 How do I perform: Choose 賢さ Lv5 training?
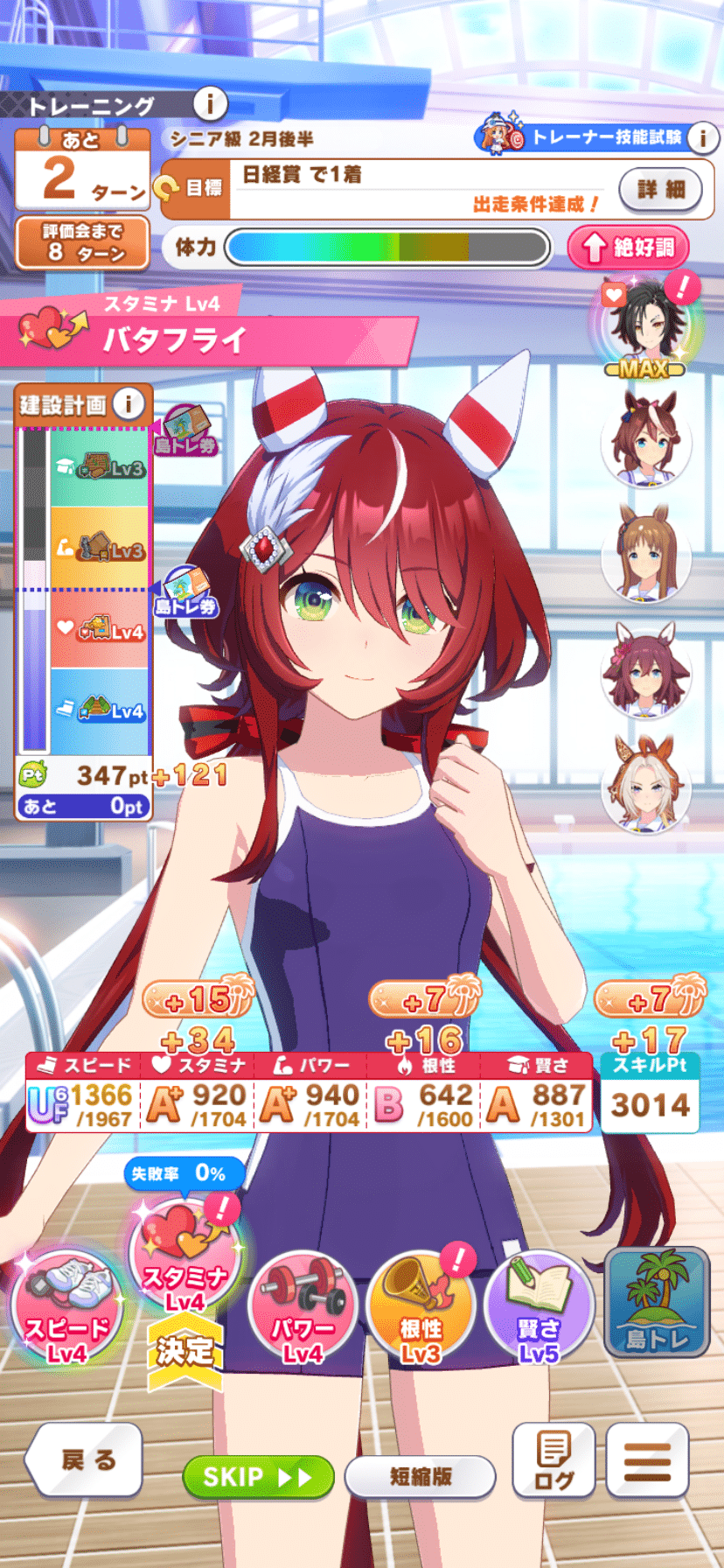[539, 1309]
